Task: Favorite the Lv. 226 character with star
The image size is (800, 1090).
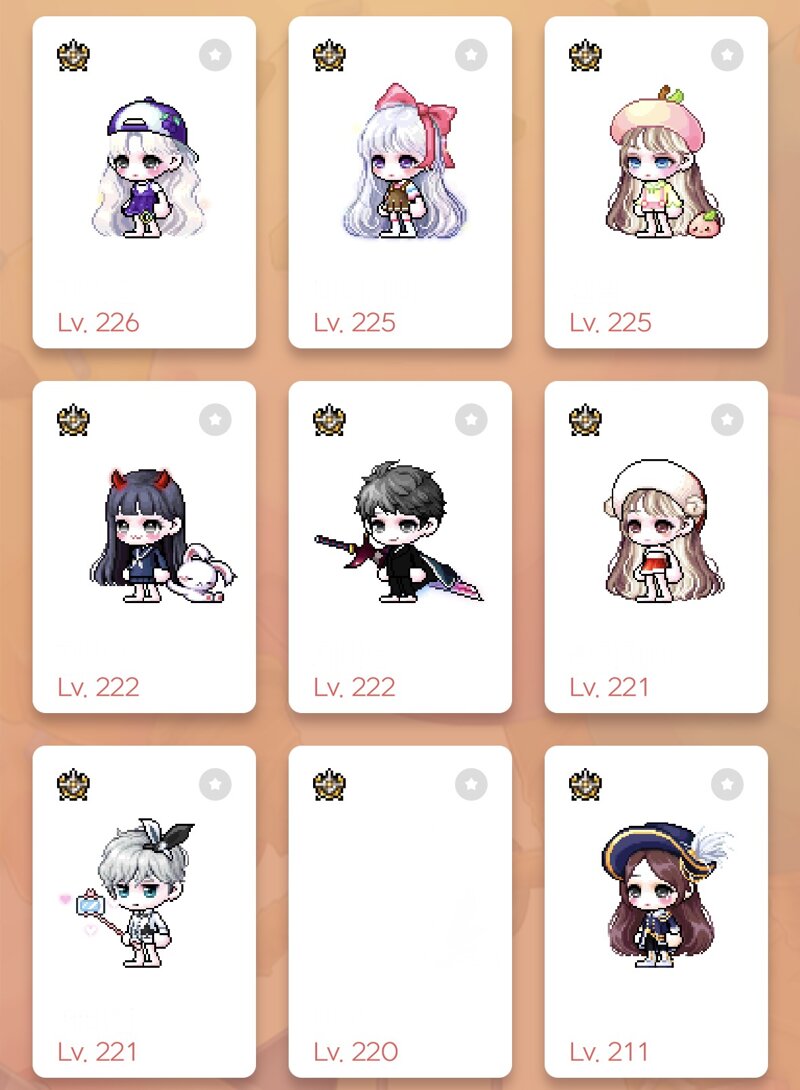Action: coord(215,55)
